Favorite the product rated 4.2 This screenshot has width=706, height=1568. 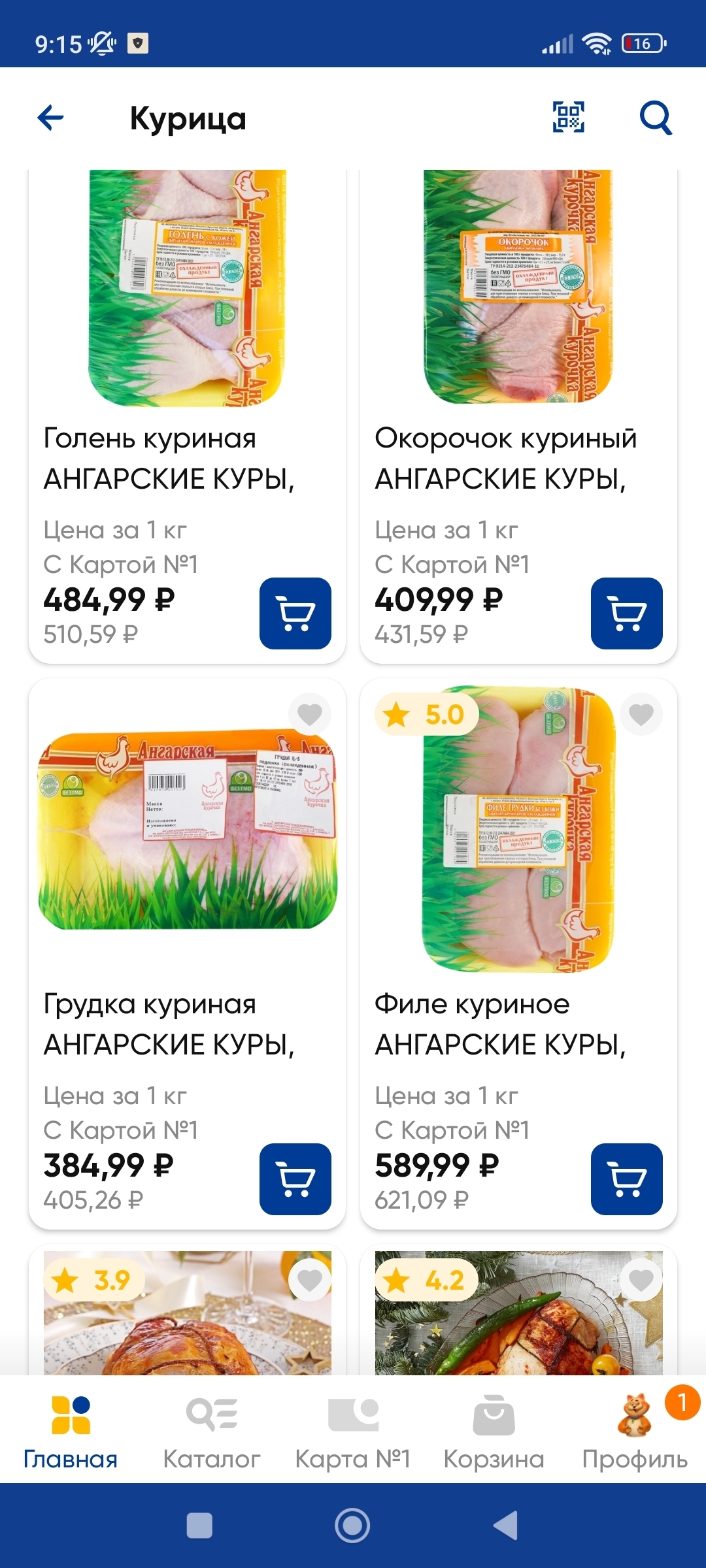click(x=641, y=1280)
